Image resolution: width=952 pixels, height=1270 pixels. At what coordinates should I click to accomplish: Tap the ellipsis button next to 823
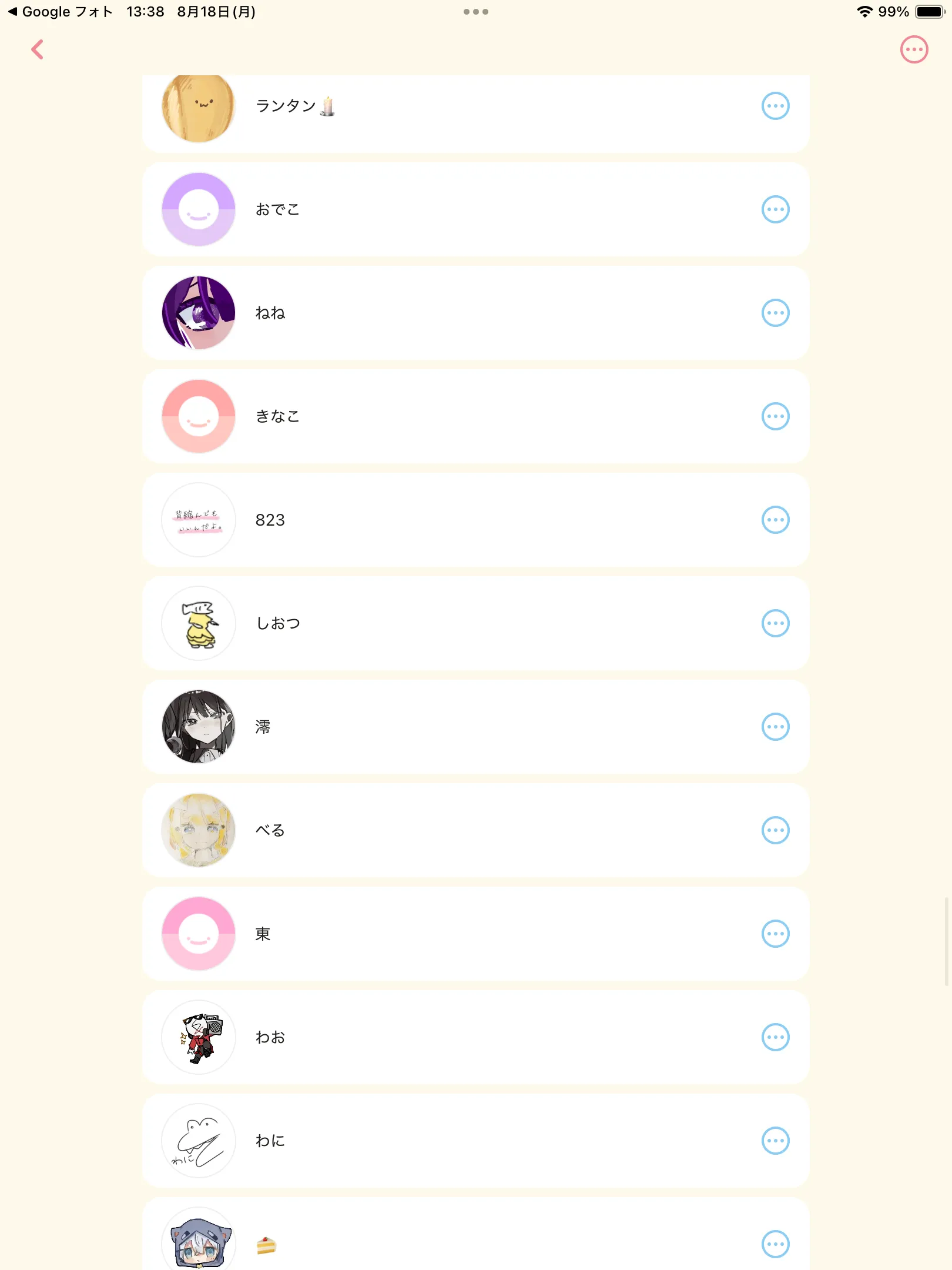[775, 520]
